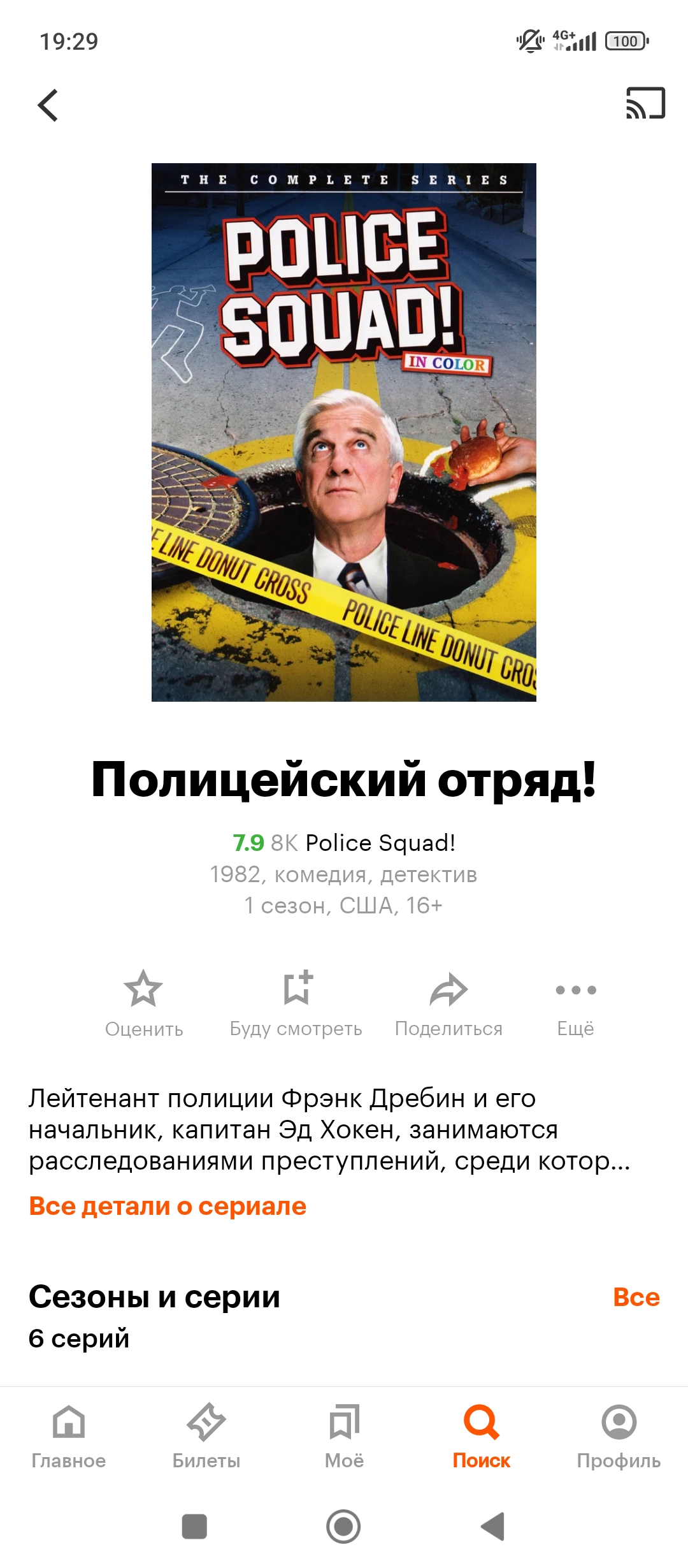688x1568 pixels.
Task: Go back using the top arrow
Action: coord(48,105)
